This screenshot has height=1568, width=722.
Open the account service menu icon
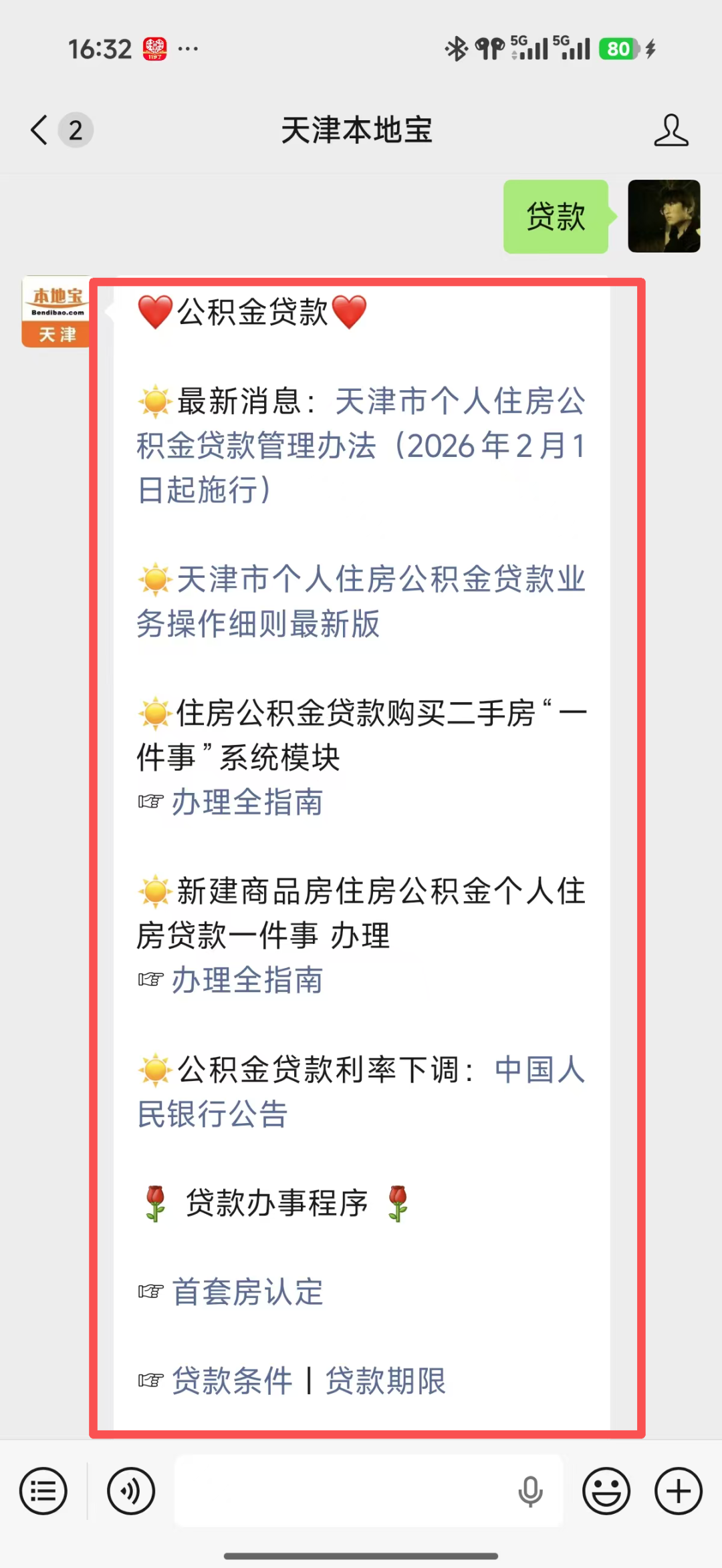tap(43, 1491)
